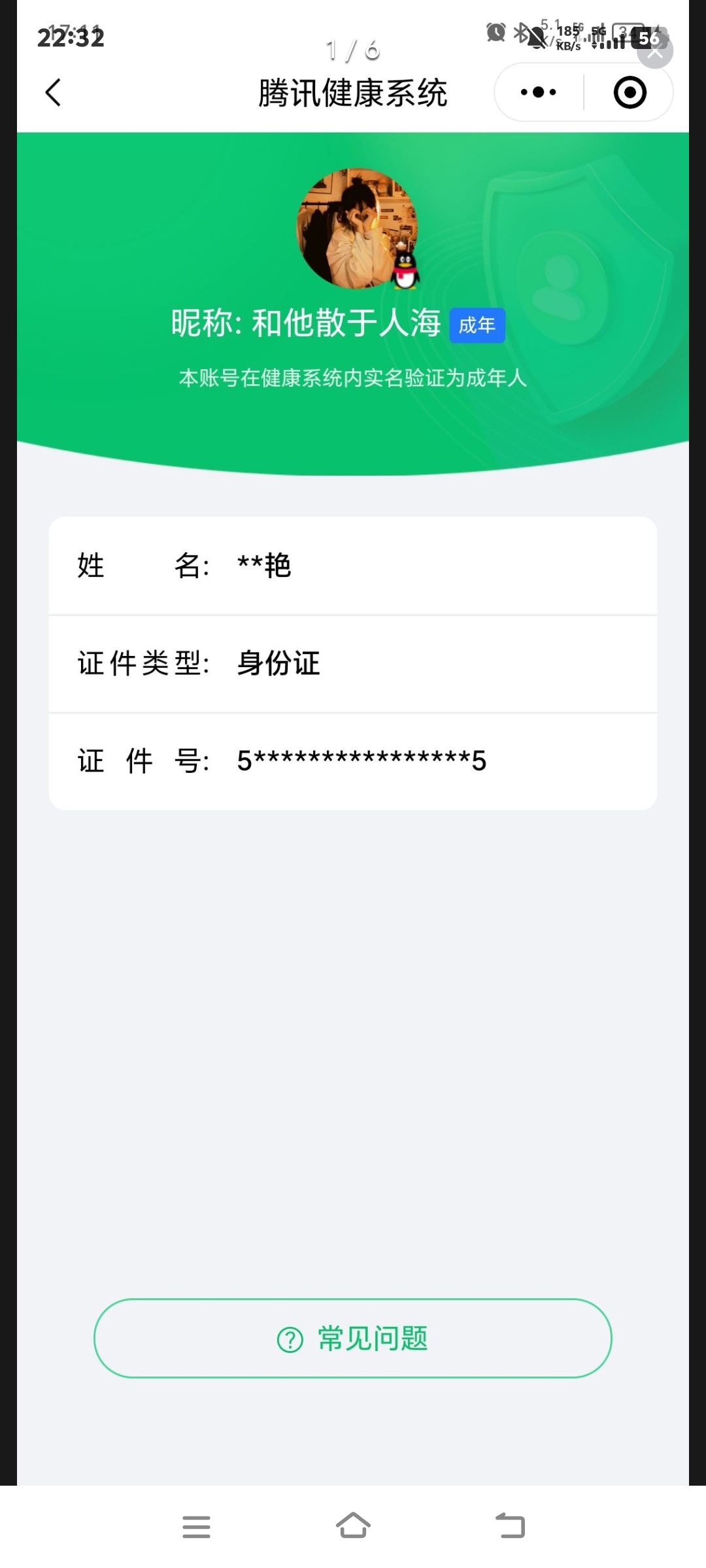Open the mini program three-dot menu
706x1568 pixels.
[x=539, y=92]
